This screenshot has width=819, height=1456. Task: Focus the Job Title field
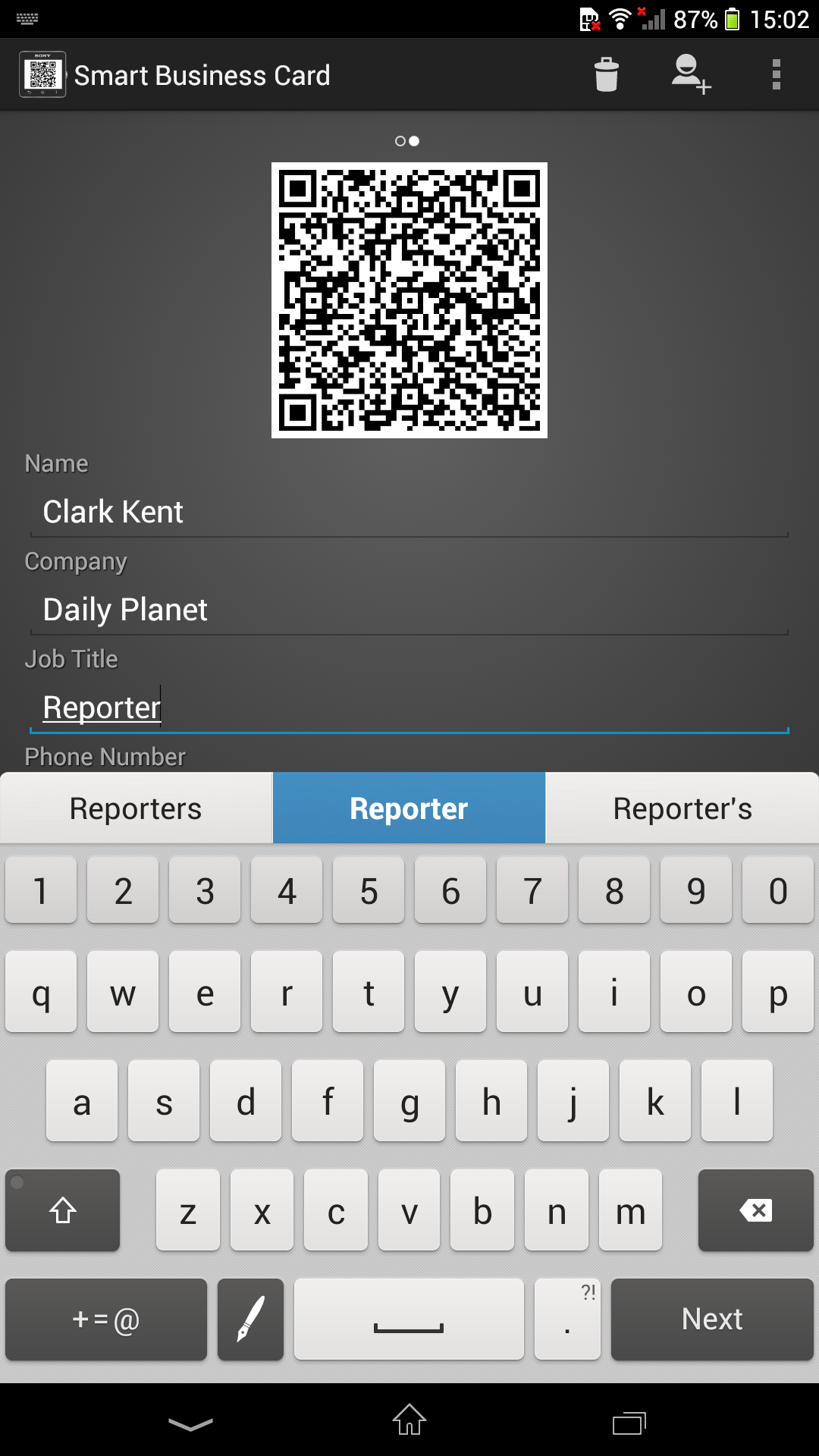click(409, 708)
